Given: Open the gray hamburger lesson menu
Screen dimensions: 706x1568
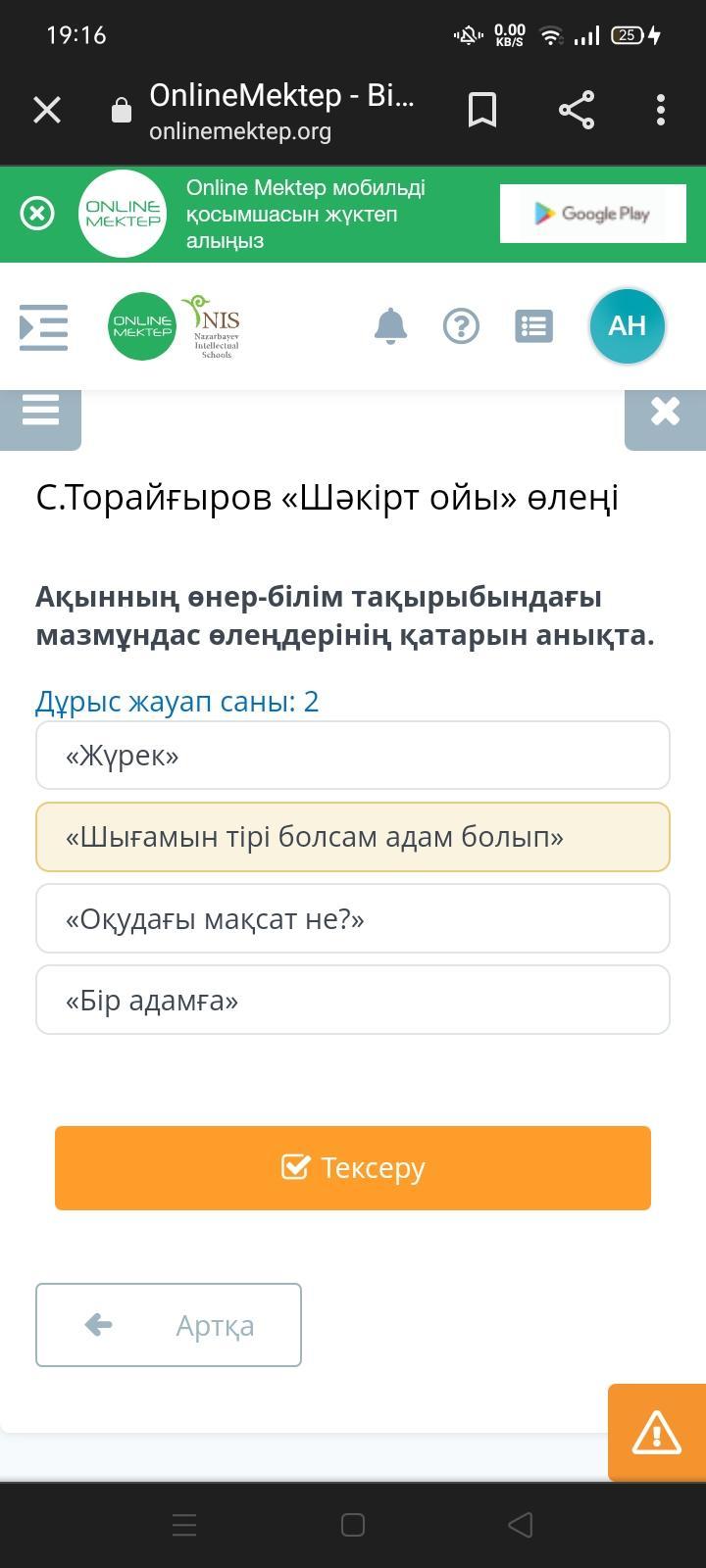Looking at the screenshot, I should (40, 412).
